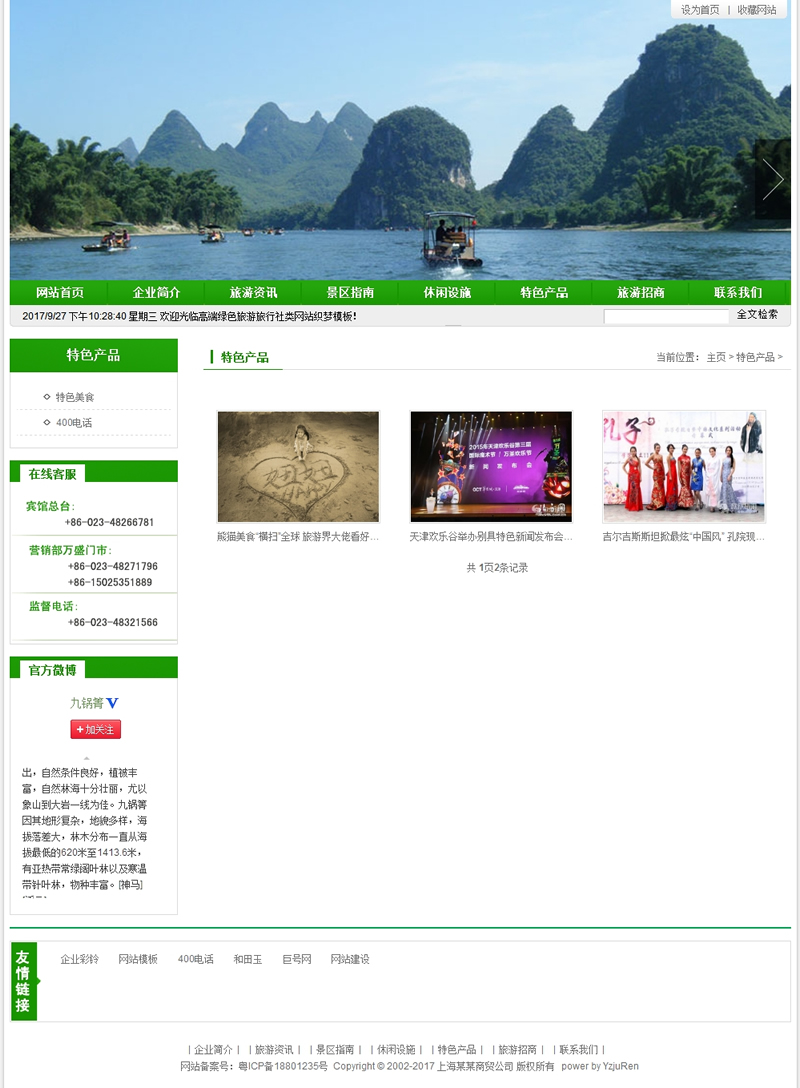This screenshot has width=800, height=1088.
Task: Select 400电话 in sidebar category list
Action: point(74,423)
